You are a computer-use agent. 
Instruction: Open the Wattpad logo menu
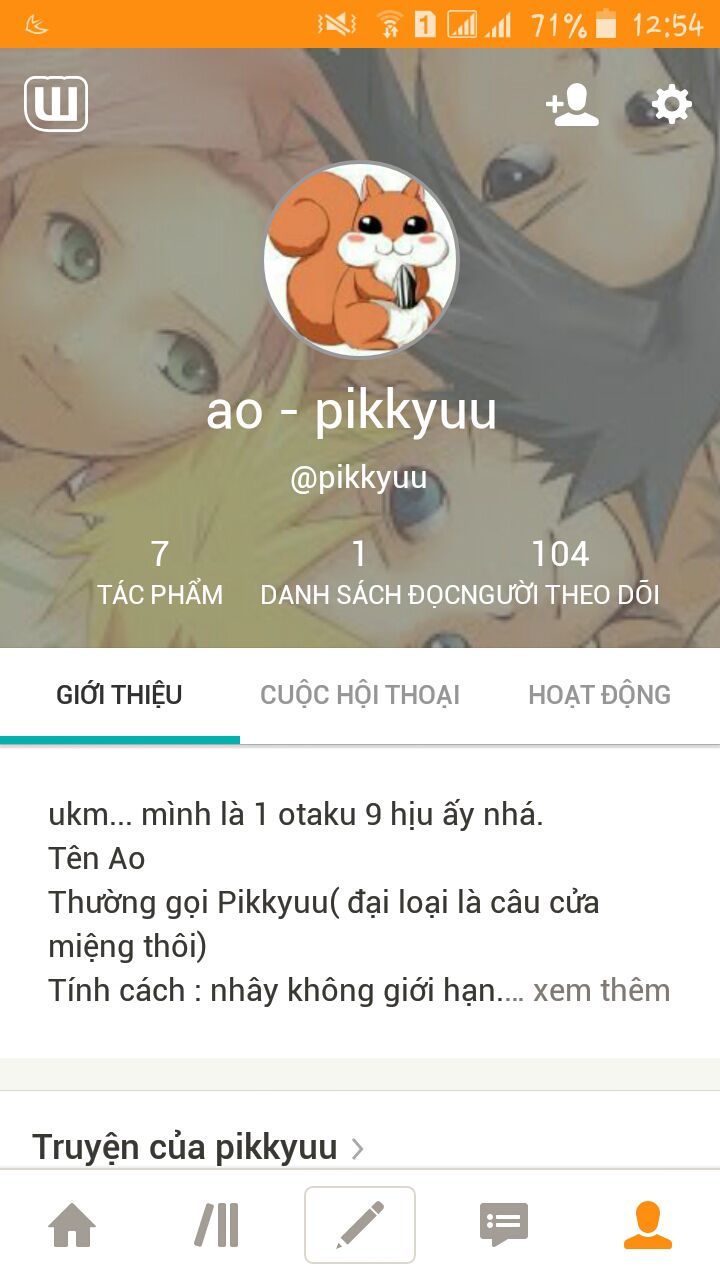click(x=56, y=104)
